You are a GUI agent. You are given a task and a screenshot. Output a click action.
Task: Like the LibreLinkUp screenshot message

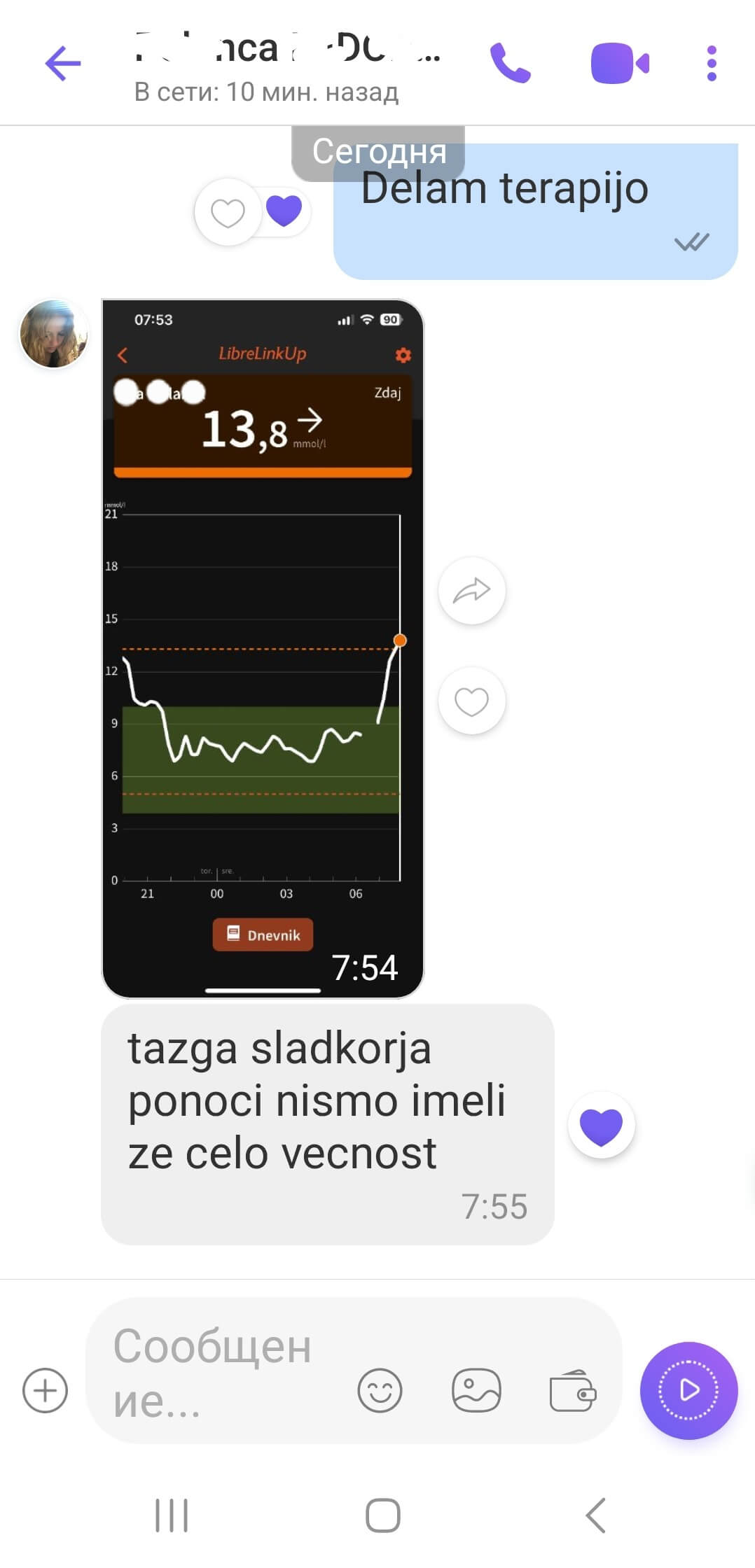click(x=471, y=701)
